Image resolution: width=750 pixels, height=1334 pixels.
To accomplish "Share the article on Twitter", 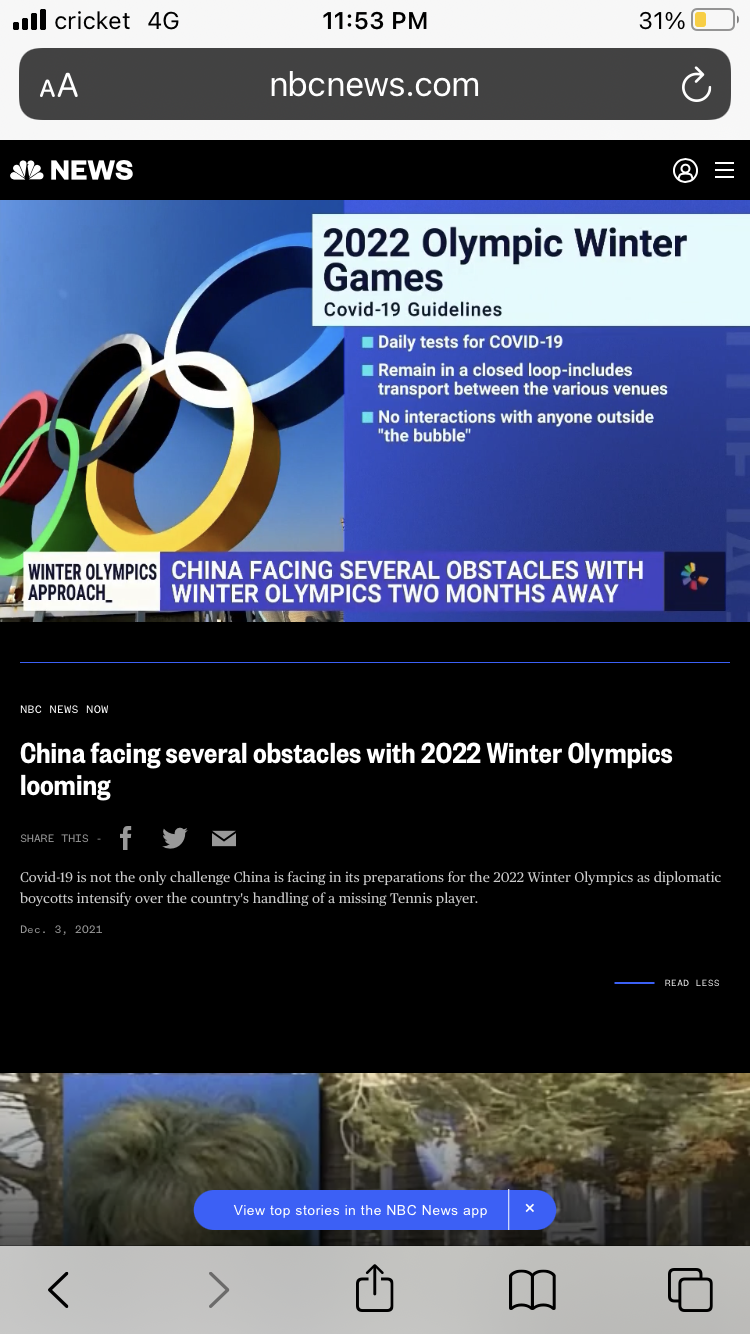I will pos(175,838).
